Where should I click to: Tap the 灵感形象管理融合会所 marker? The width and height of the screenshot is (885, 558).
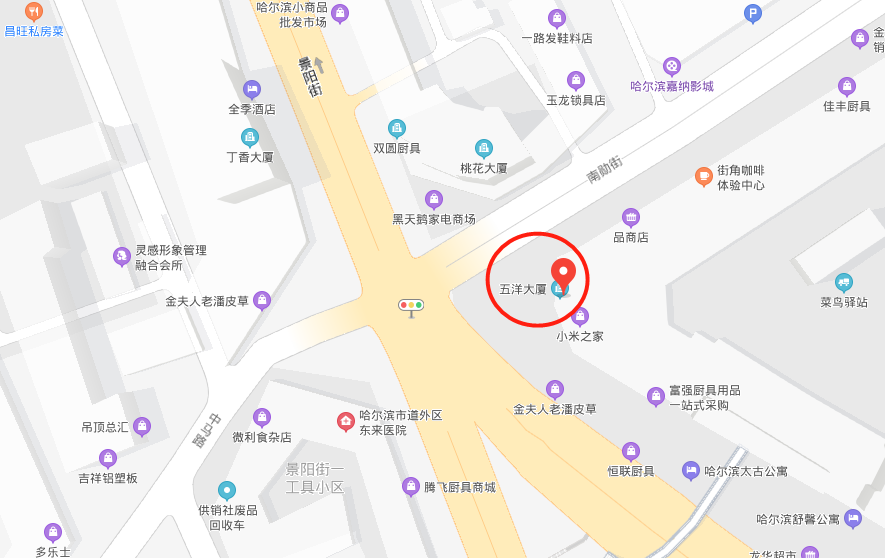click(x=122, y=257)
